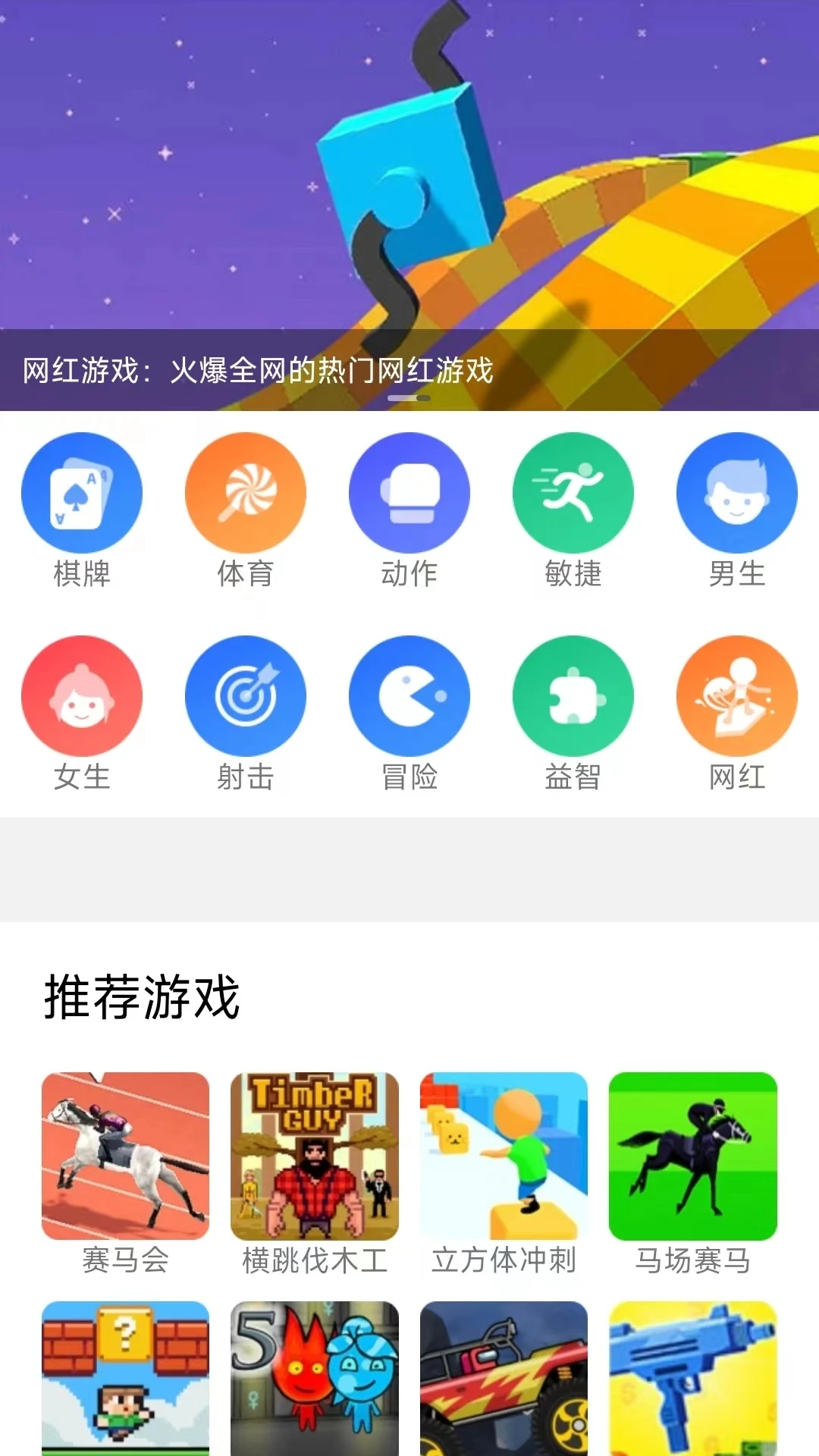The height and width of the screenshot is (1456, 819).
Task: Play the 马场赛马 racing game
Action: click(x=692, y=1158)
